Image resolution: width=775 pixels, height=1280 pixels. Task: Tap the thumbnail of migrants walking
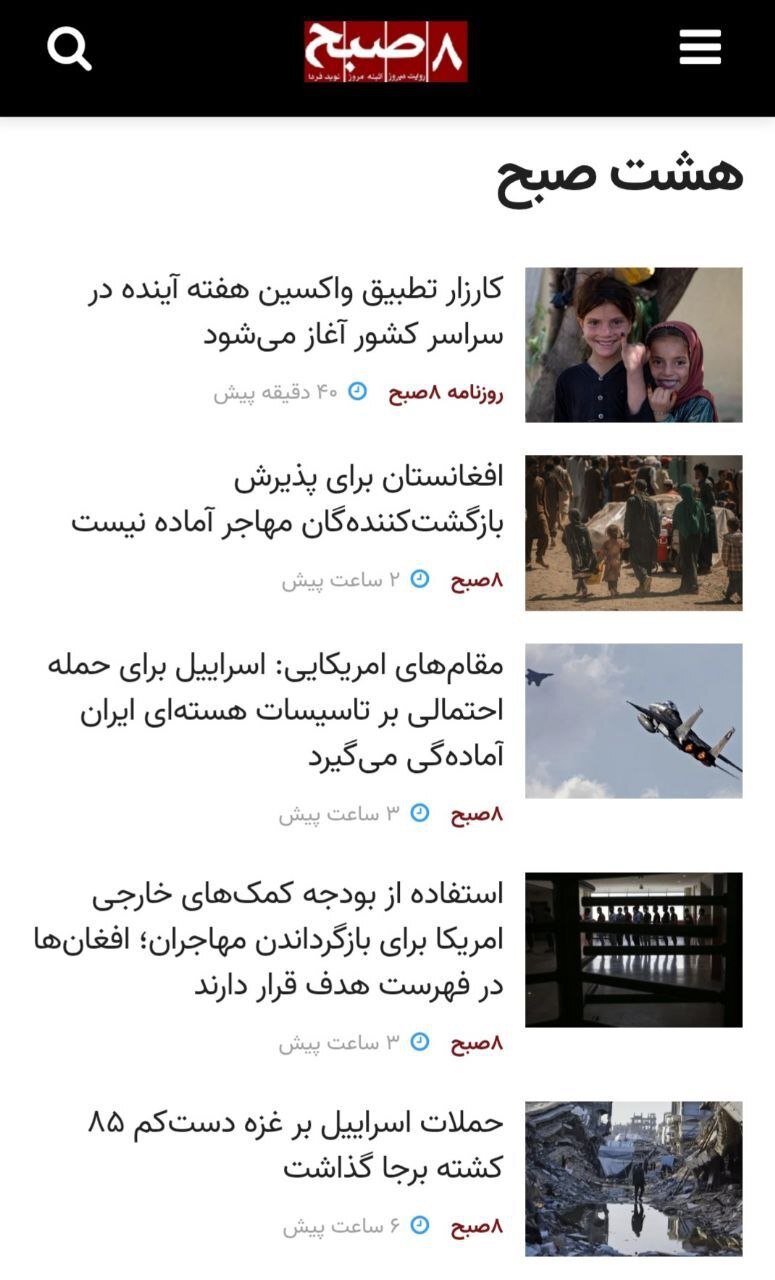(633, 533)
